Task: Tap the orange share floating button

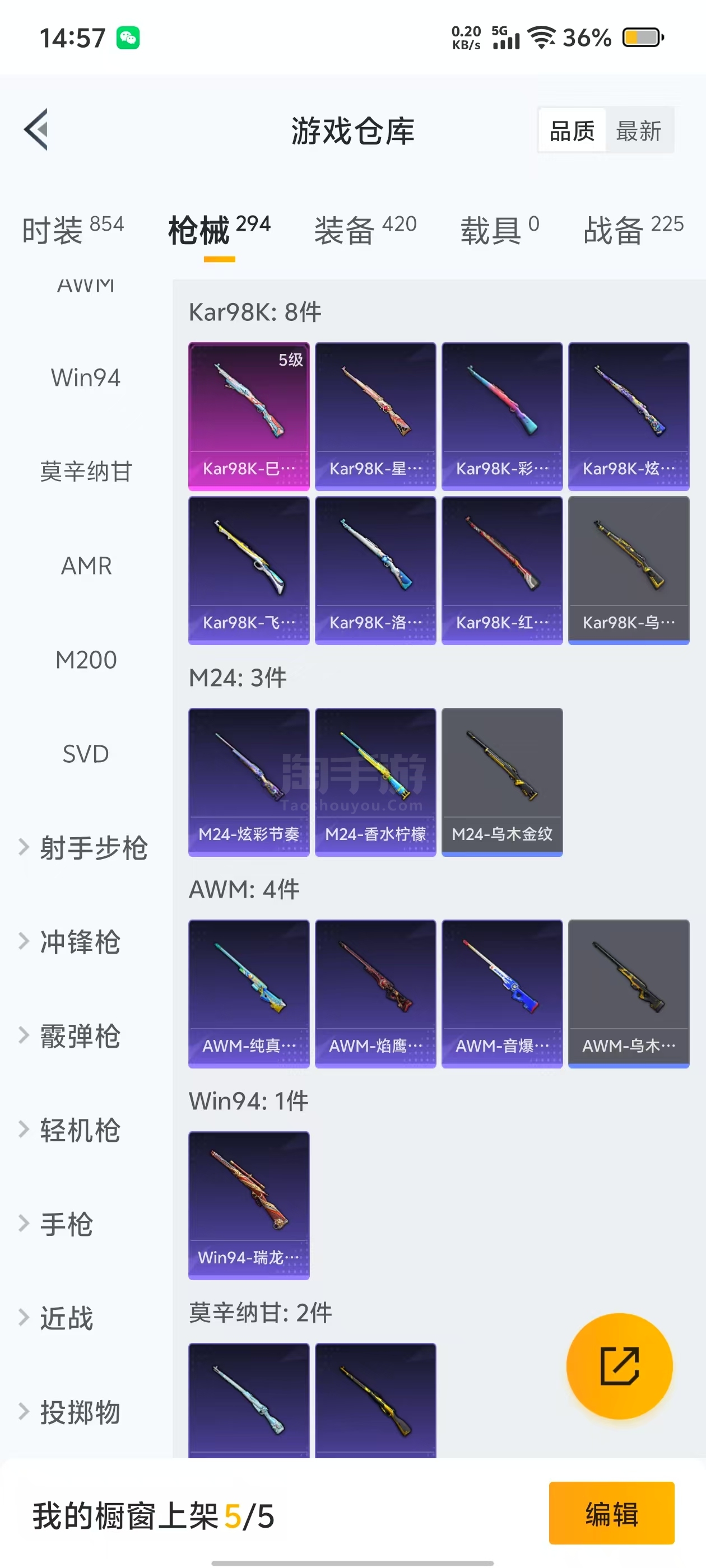Action: pyautogui.click(x=619, y=1365)
